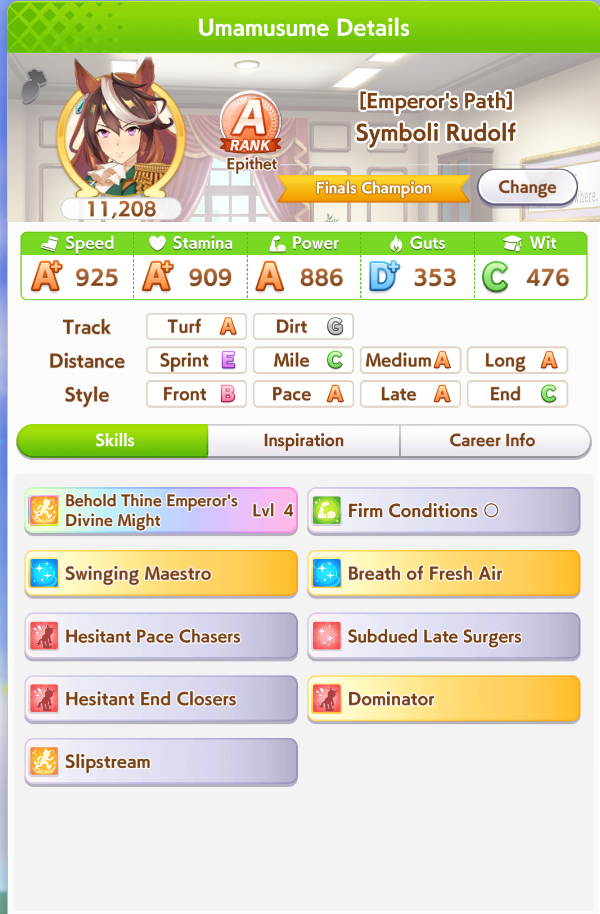600x914 pixels.
Task: Tap the Breath of Fresh Air skill
Action: 444,574
